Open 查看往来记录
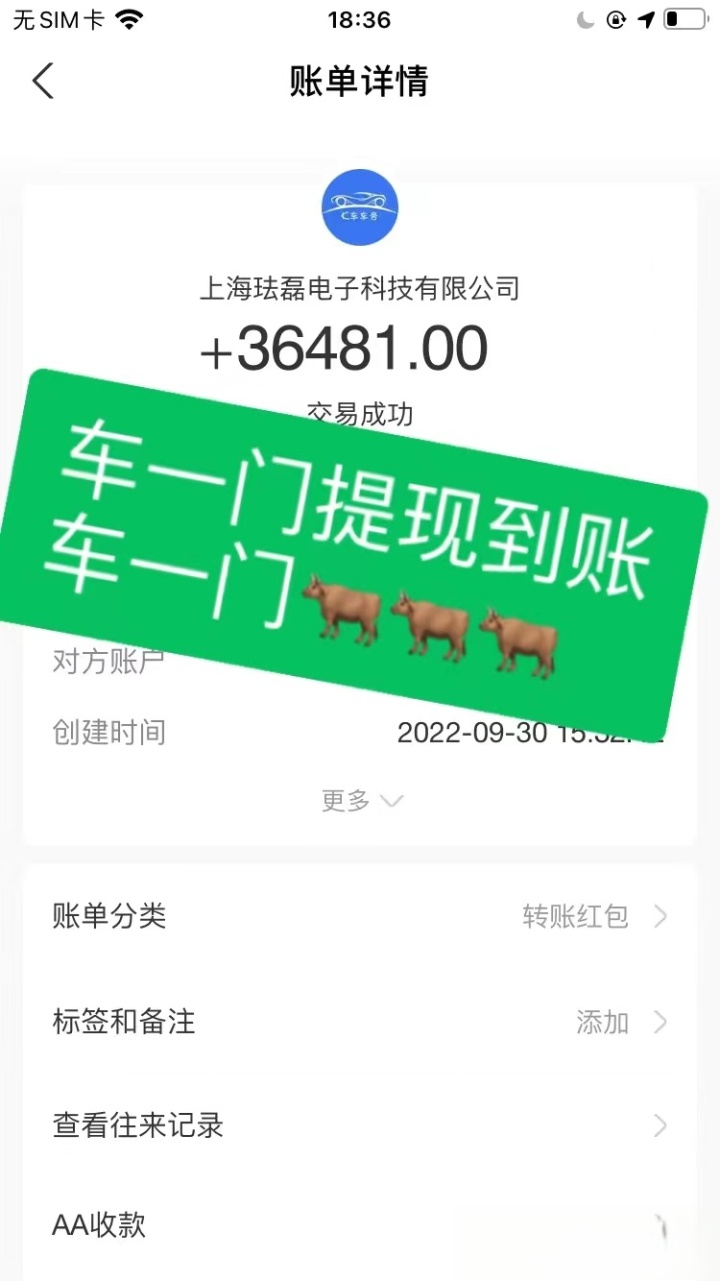The width and height of the screenshot is (720, 1281). (x=360, y=1126)
